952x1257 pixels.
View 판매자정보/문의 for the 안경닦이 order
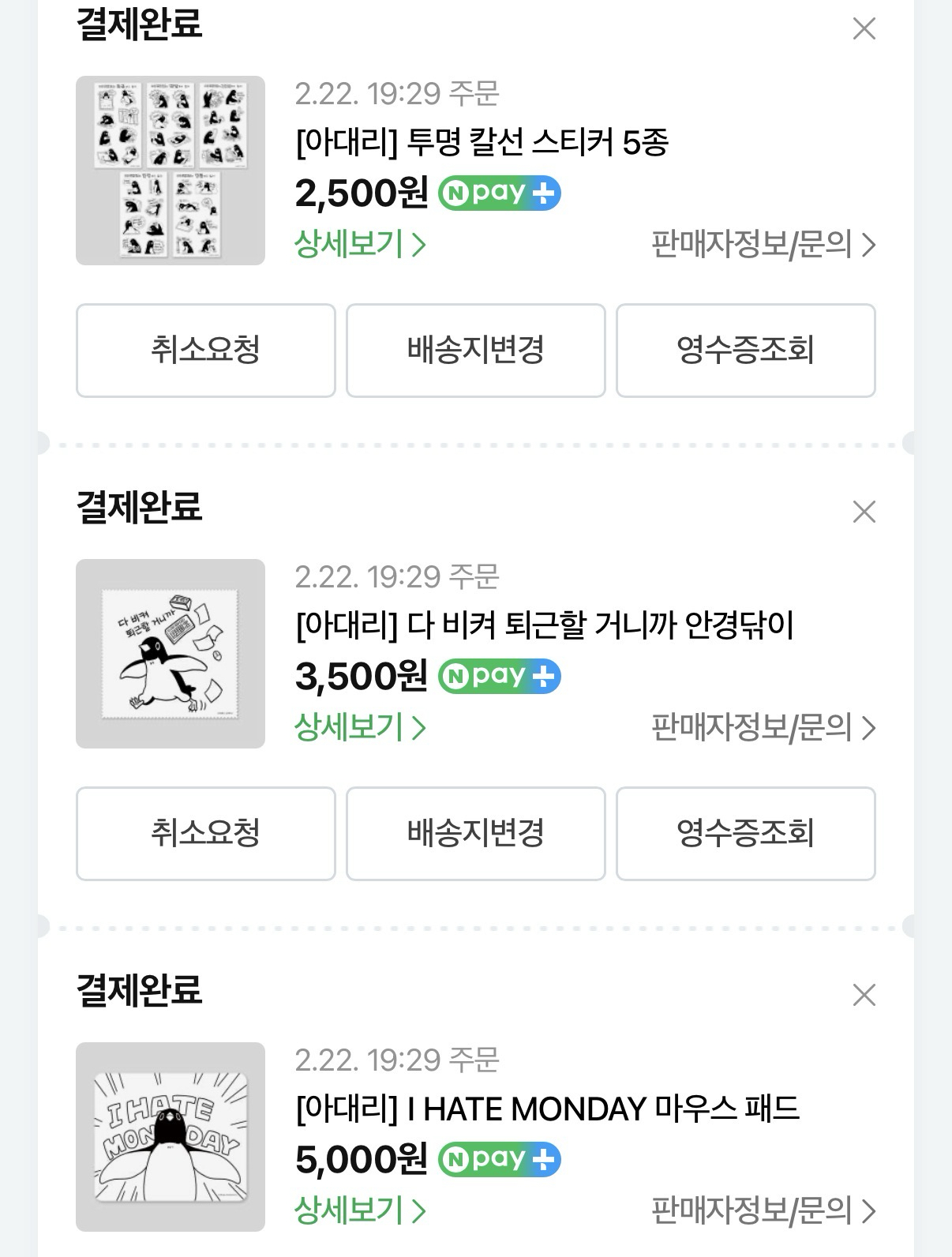763,728
